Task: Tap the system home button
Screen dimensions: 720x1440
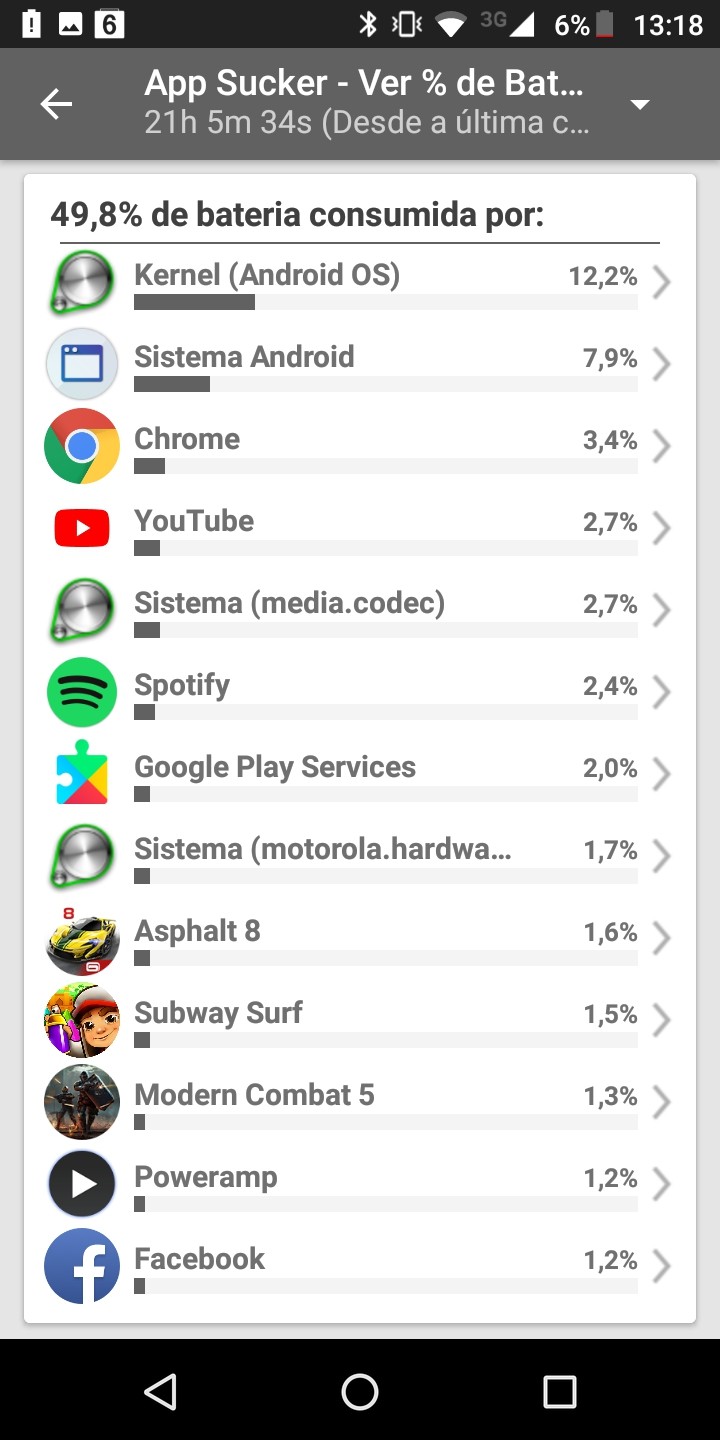Action: click(x=360, y=1391)
